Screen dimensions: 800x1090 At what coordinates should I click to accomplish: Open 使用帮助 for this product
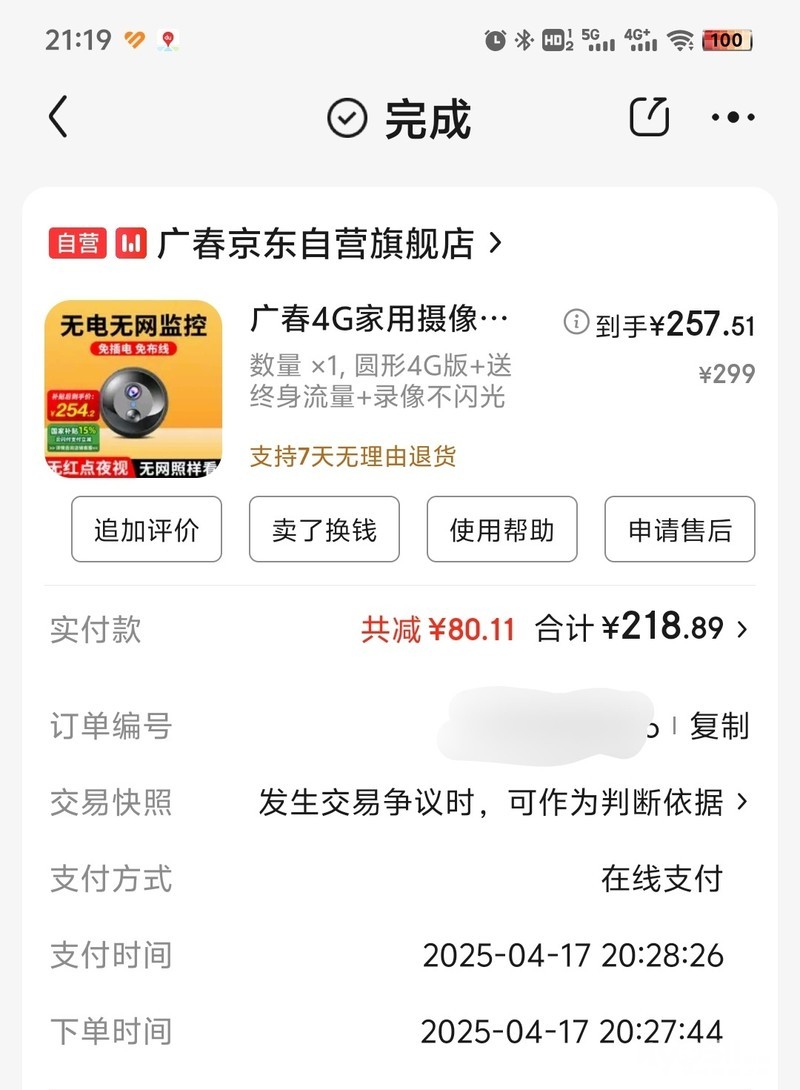click(502, 530)
